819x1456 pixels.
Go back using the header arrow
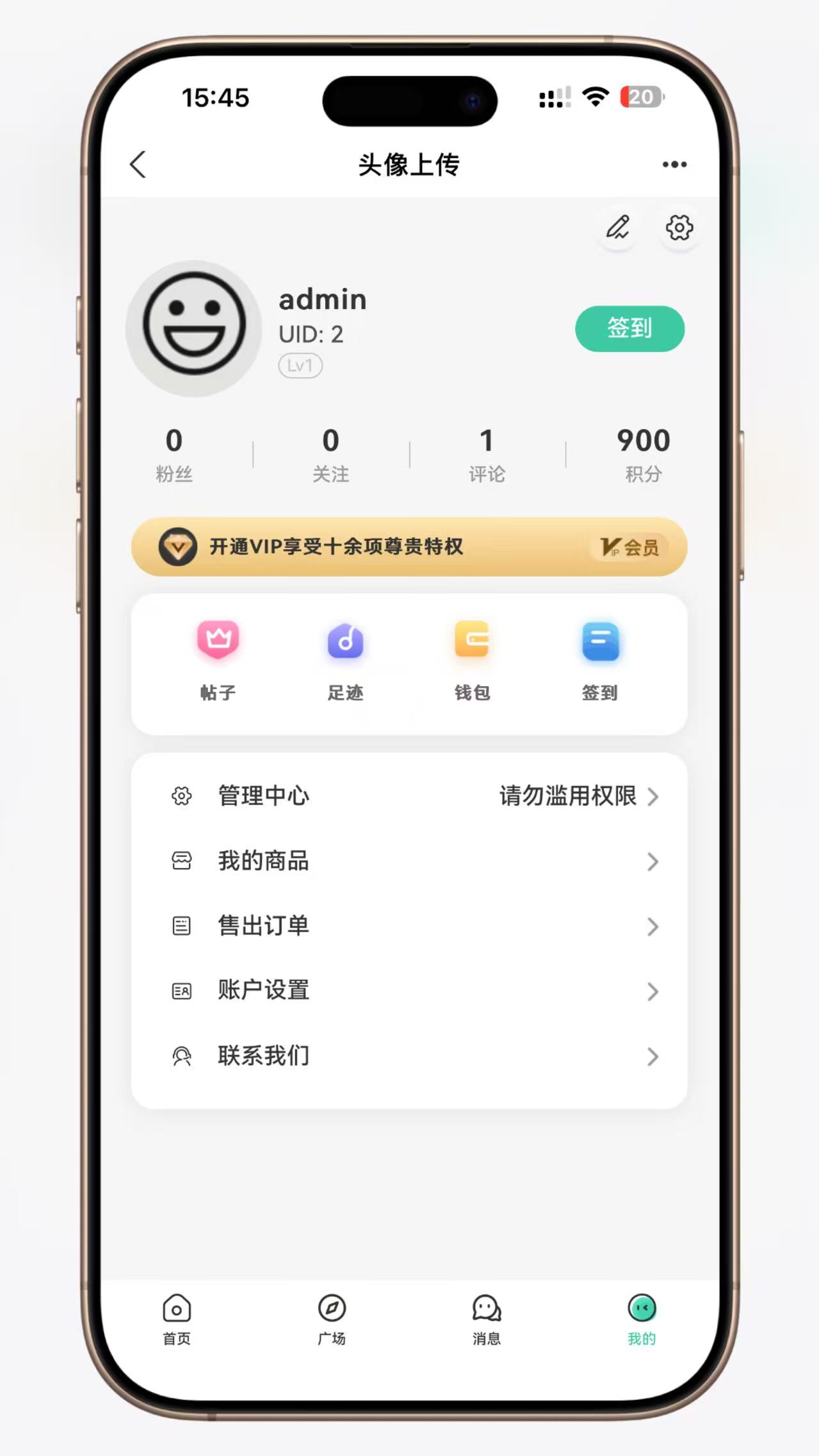tap(138, 164)
